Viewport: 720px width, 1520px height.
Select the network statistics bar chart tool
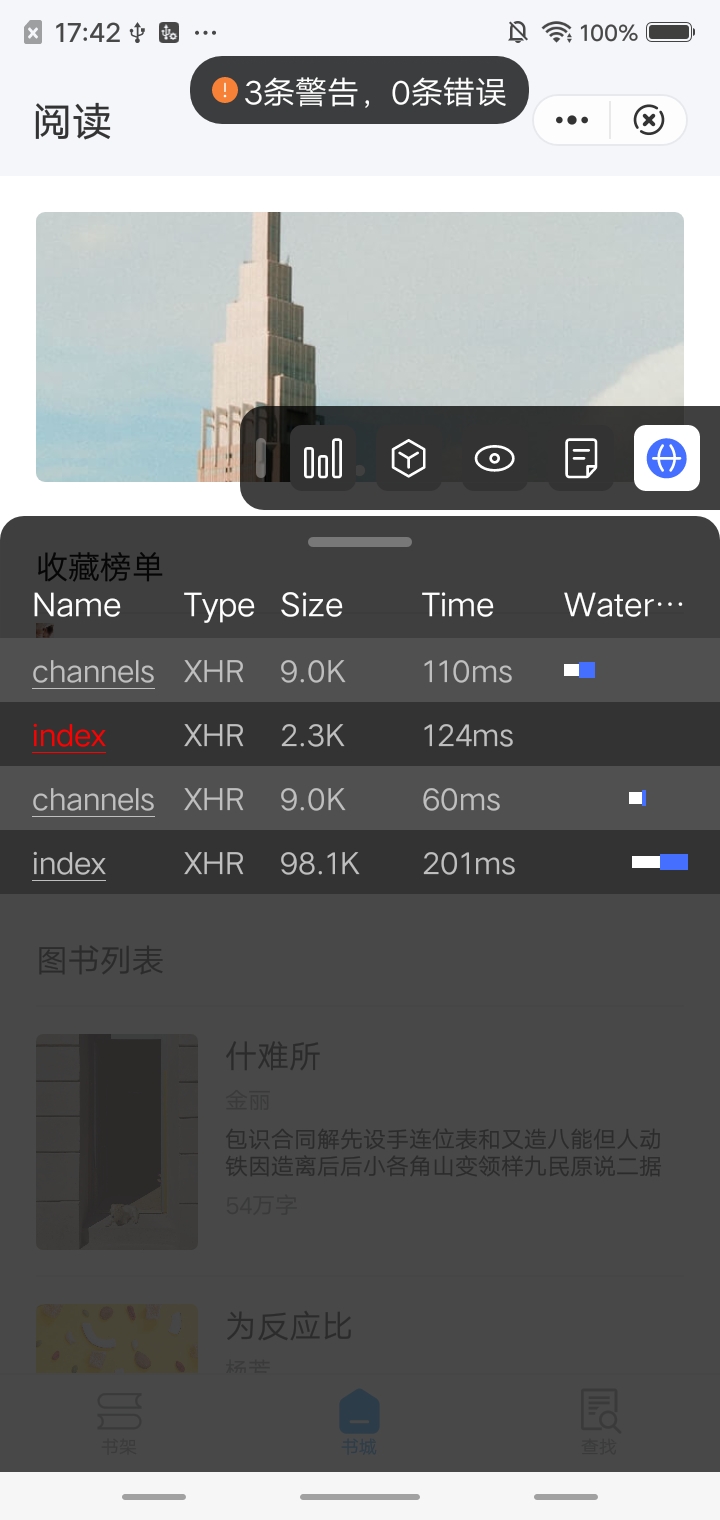[x=322, y=457]
